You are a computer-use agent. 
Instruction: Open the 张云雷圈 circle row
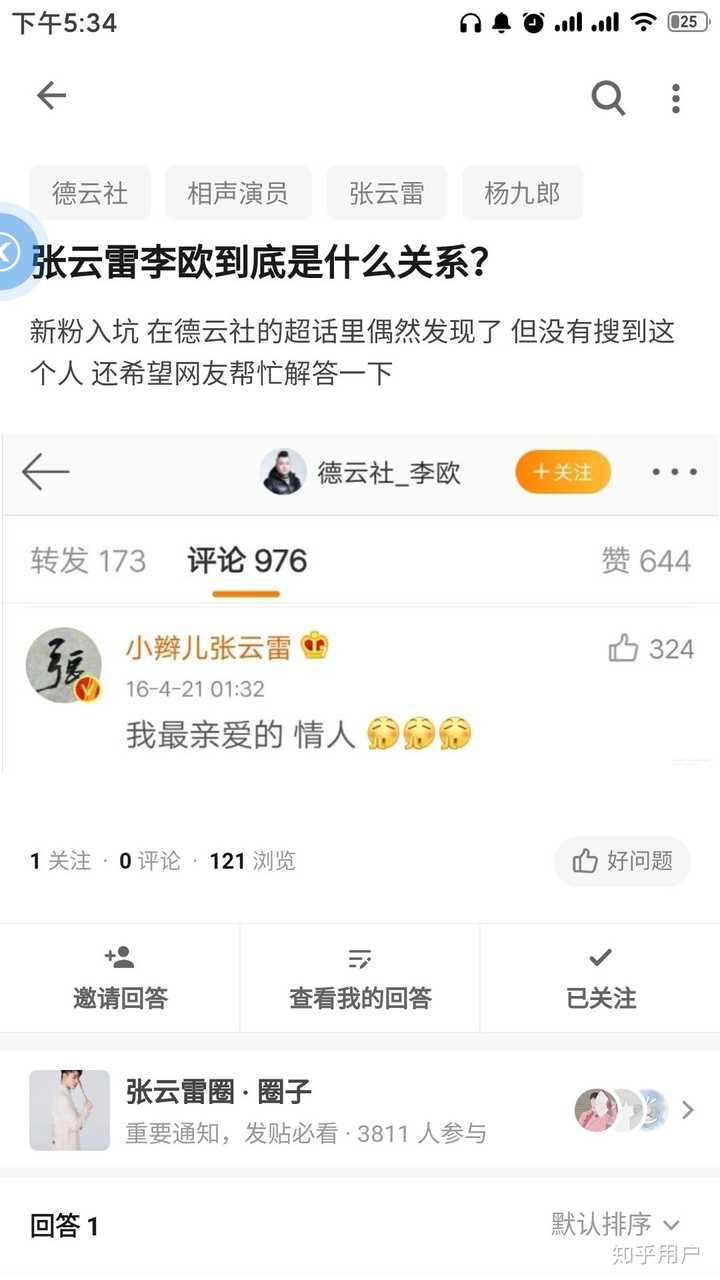tap(360, 1110)
